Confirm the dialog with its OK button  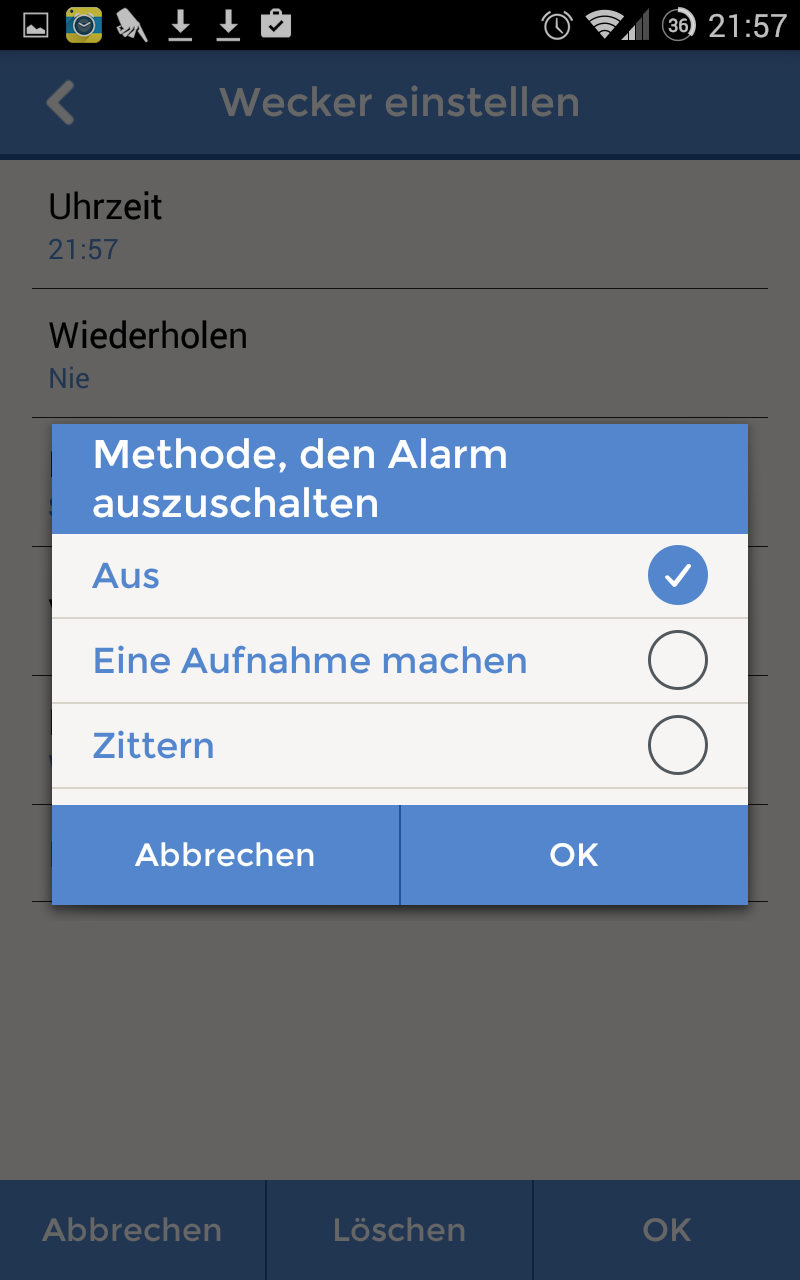point(574,855)
